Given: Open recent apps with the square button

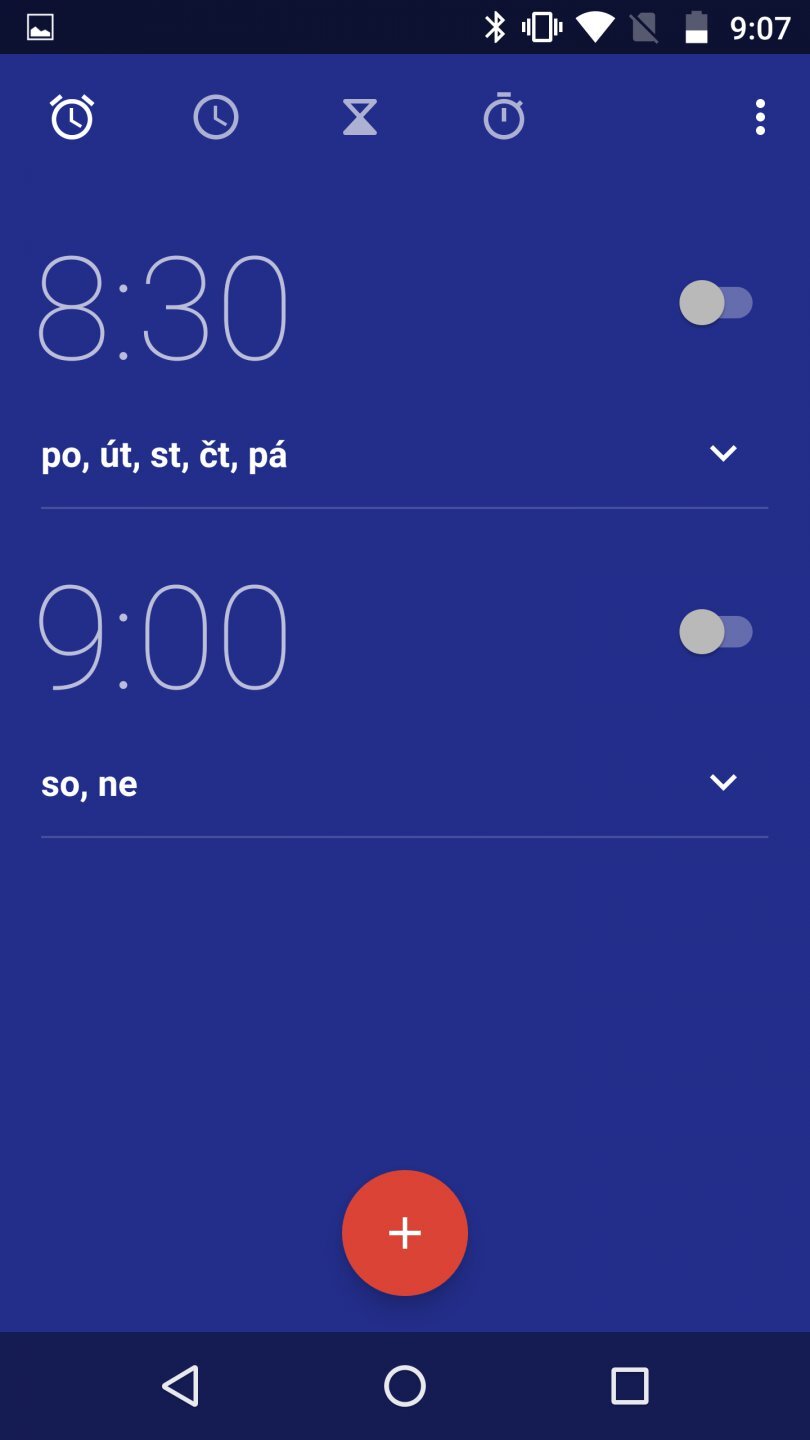Looking at the screenshot, I should point(629,1386).
